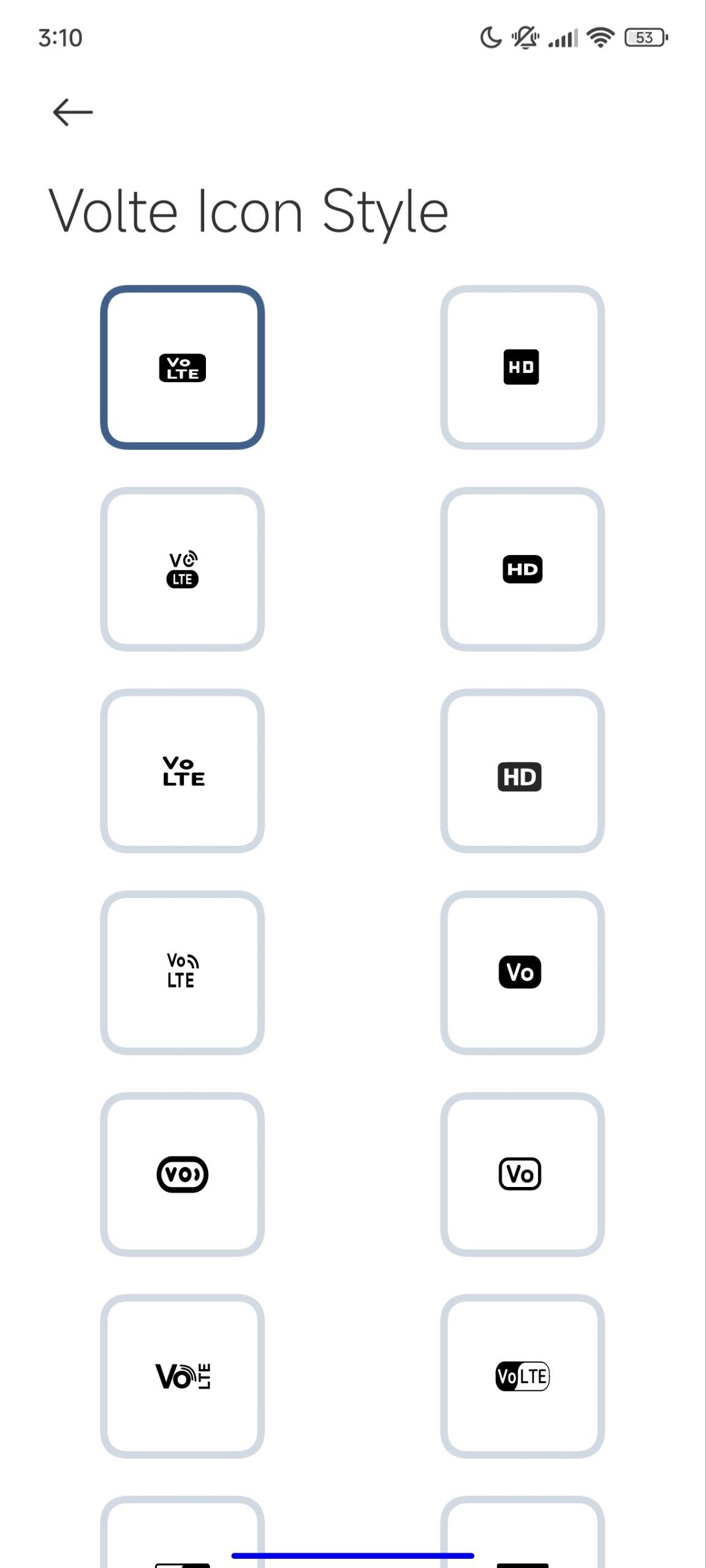Select the outlined square Vo icon style

[522, 1174]
